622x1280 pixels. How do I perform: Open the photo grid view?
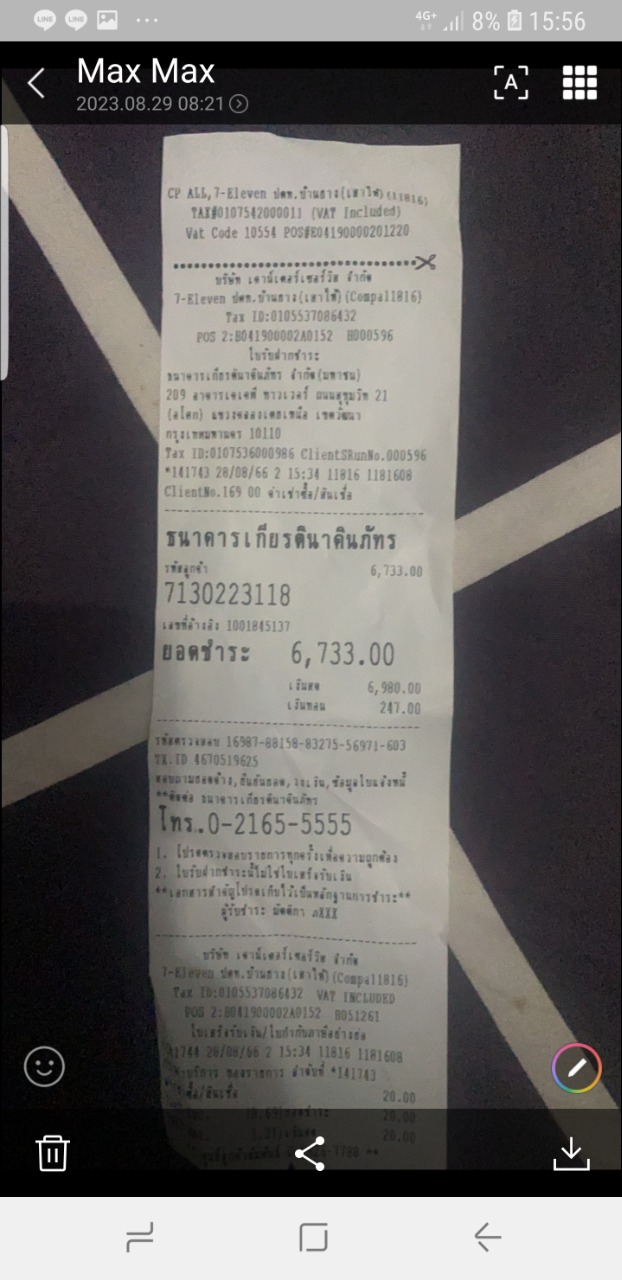coord(580,83)
